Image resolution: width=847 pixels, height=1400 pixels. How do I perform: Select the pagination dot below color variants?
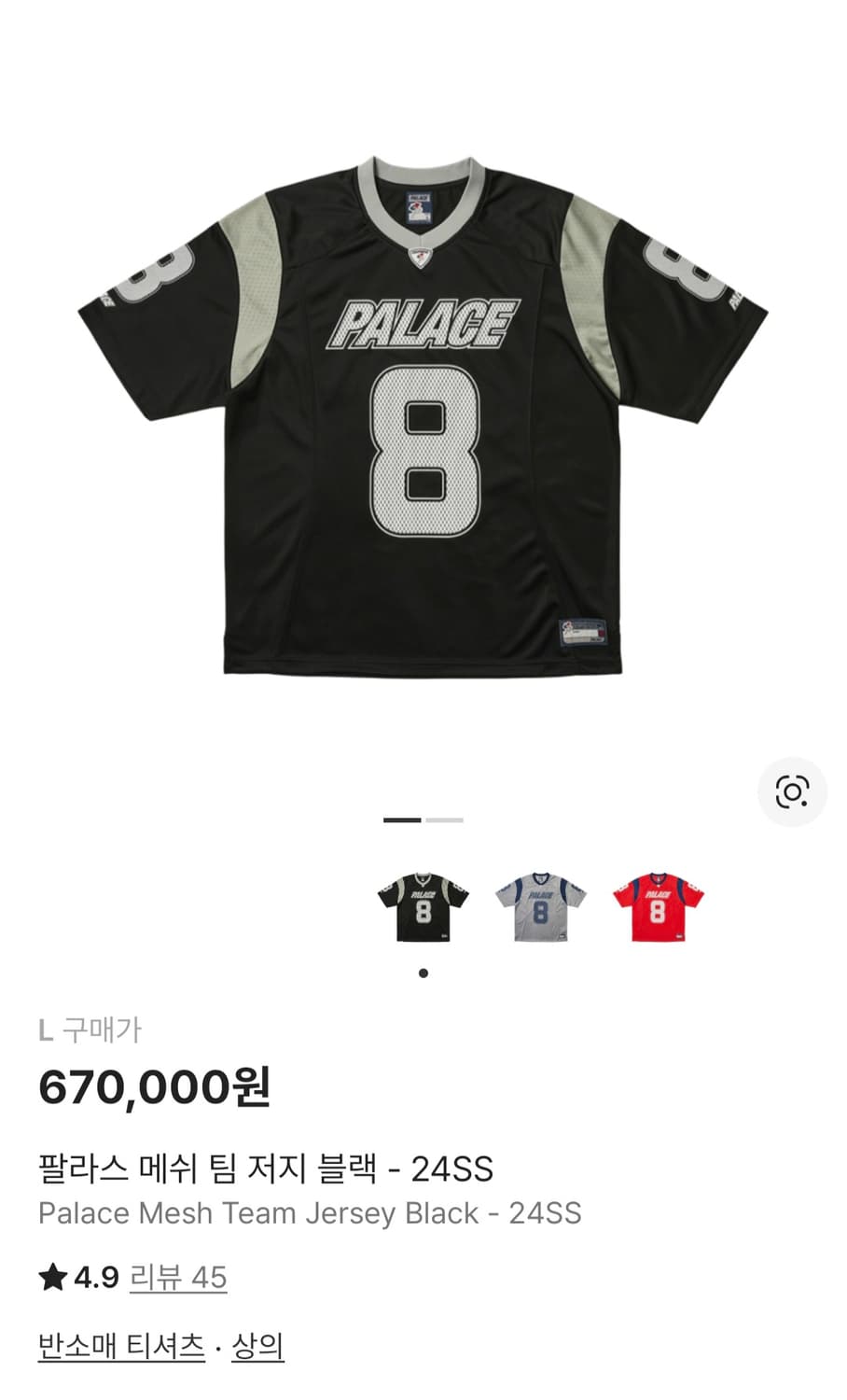click(423, 973)
